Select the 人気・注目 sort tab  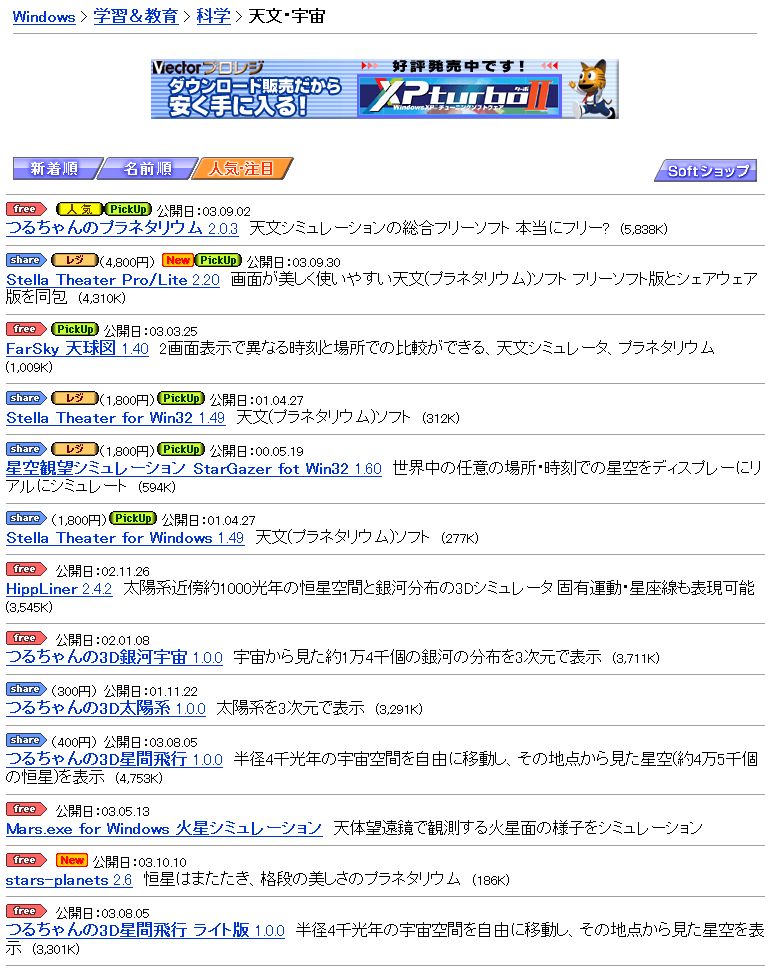click(x=240, y=169)
